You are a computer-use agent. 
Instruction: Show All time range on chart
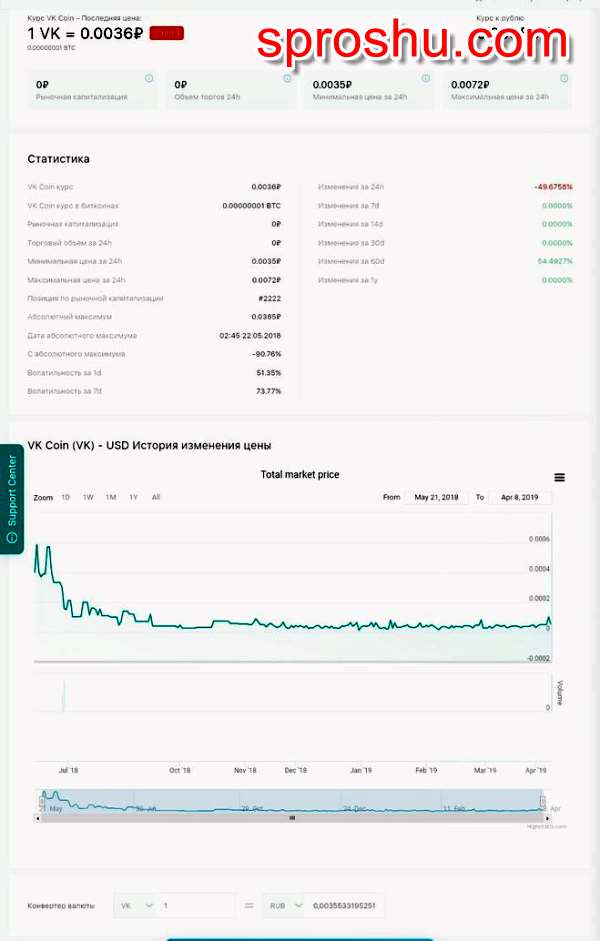156,497
